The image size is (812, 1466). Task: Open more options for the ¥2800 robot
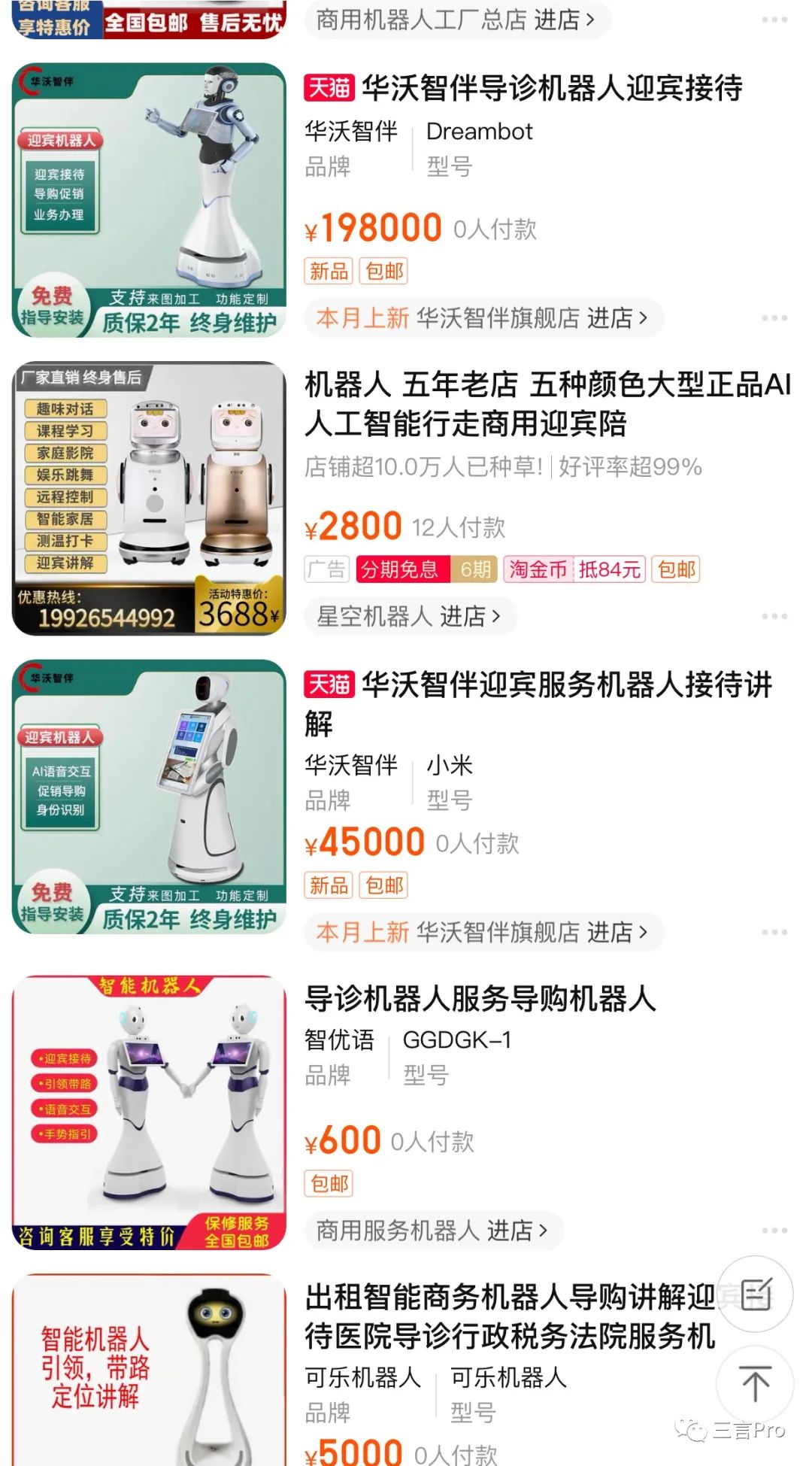[x=774, y=617]
